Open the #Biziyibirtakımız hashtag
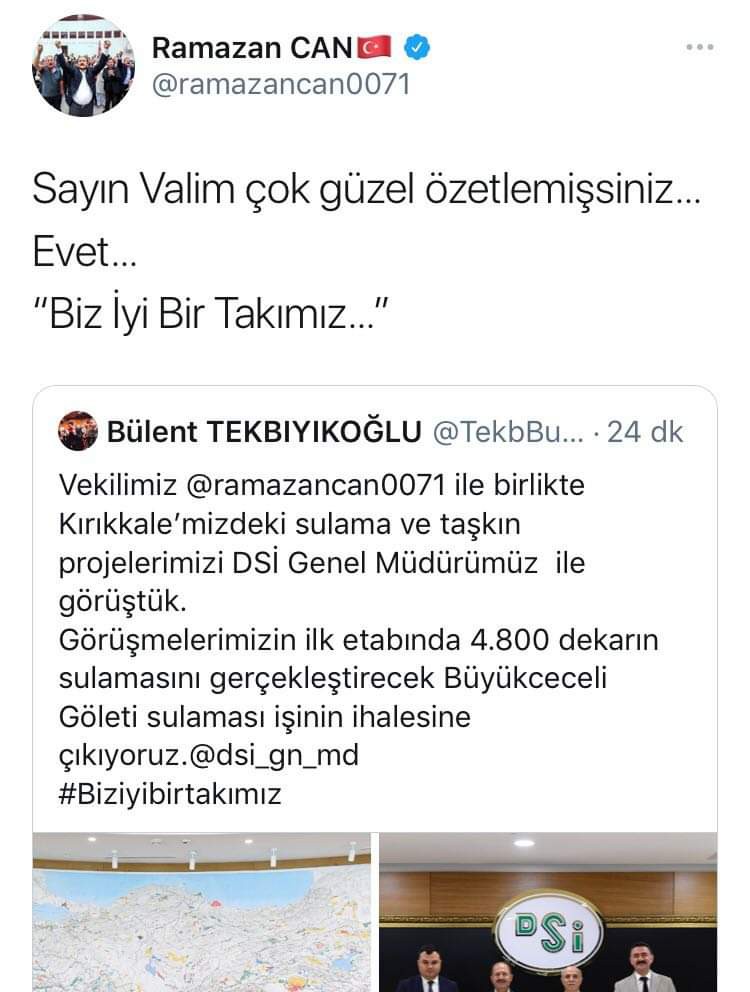Viewport: 750px width, 992px height. [171, 795]
